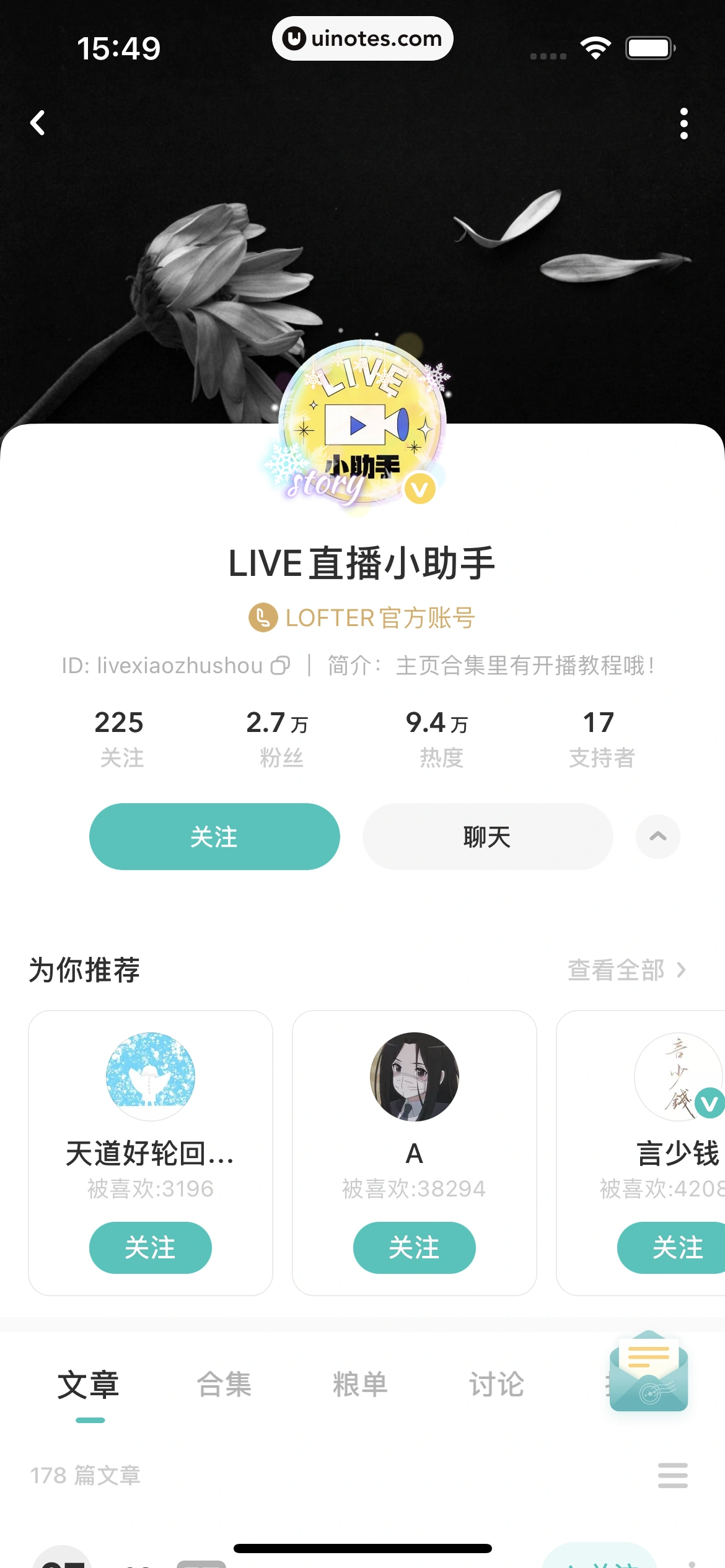Follow the recommended user 天道好轮回
The image size is (725, 1568).
151,1248
